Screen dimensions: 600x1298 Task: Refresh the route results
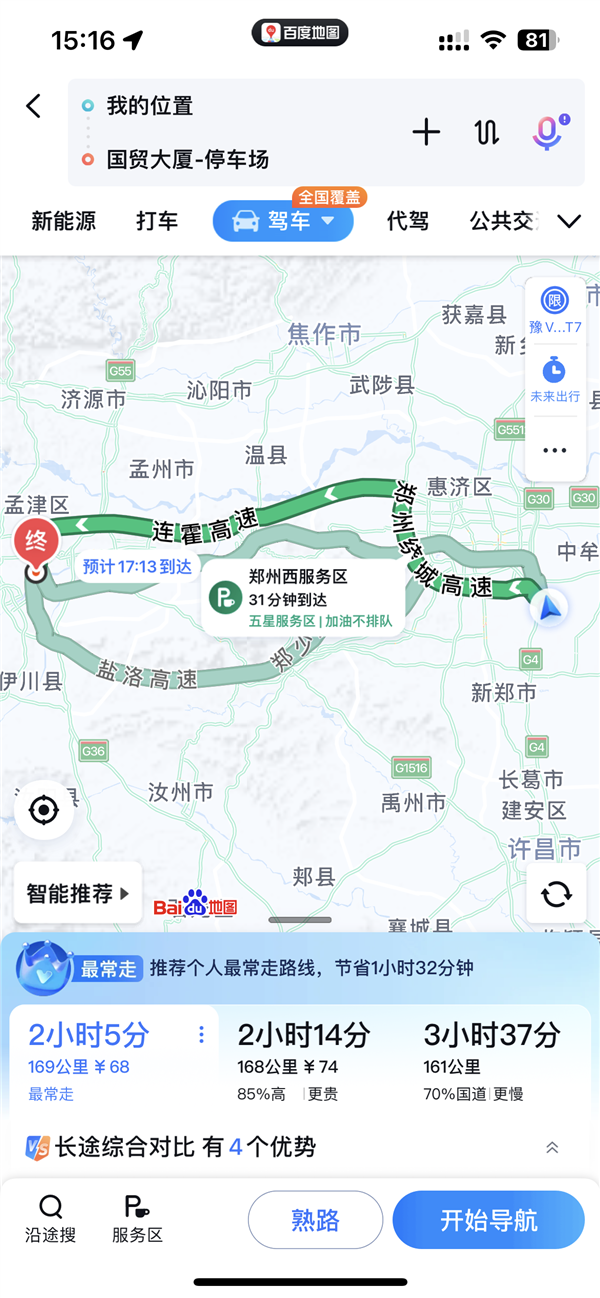556,893
